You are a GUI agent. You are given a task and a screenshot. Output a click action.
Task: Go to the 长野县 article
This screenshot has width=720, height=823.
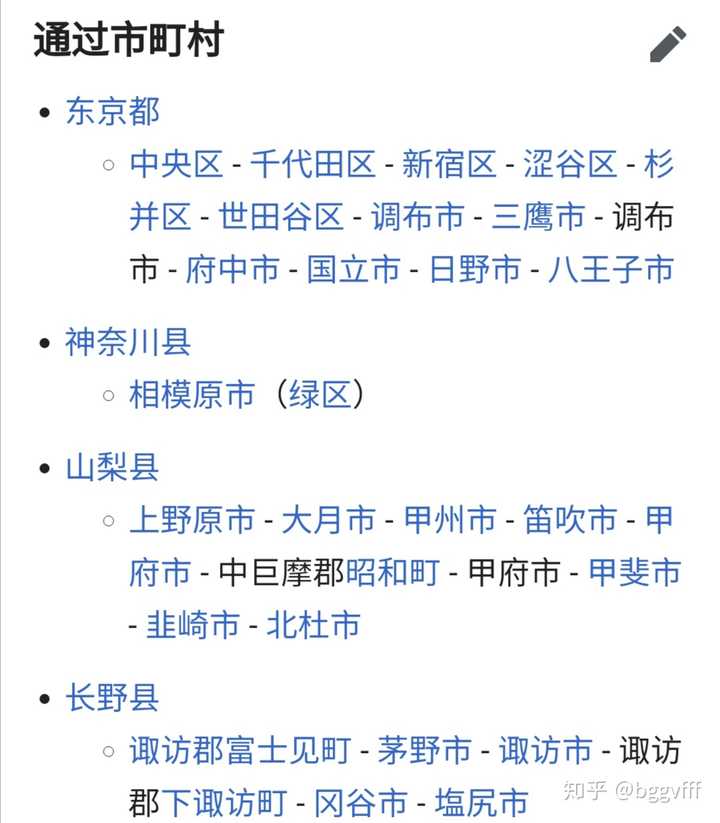click(112, 697)
